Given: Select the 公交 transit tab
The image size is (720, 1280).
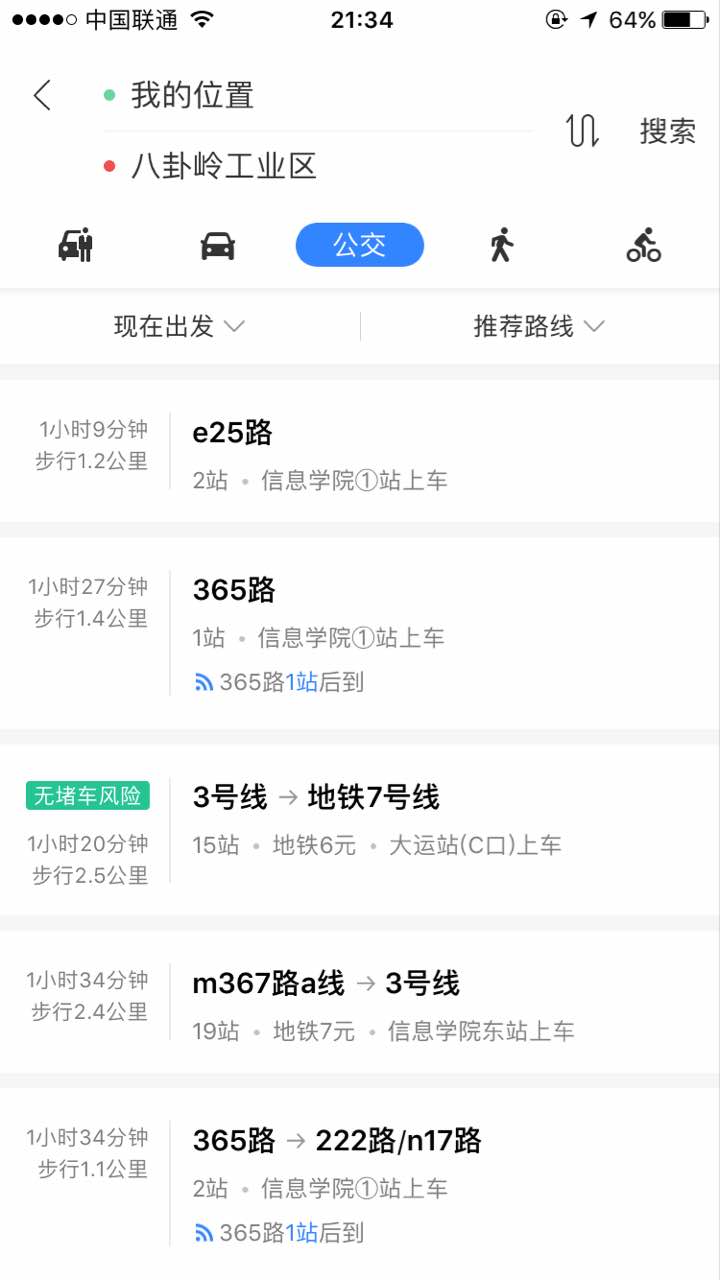Looking at the screenshot, I should click(x=359, y=245).
